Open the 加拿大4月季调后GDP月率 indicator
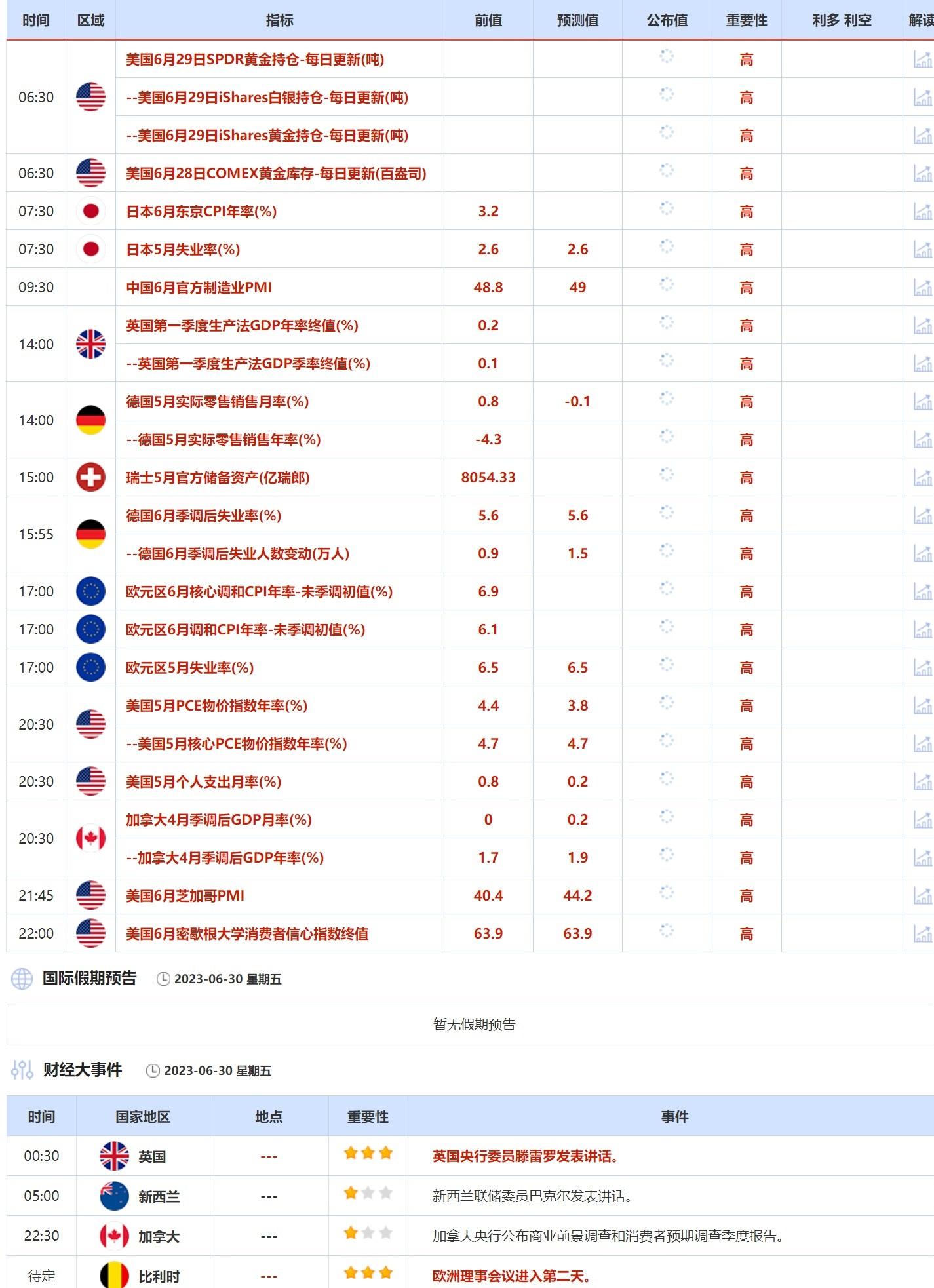The height and width of the screenshot is (1288, 934). click(x=218, y=819)
